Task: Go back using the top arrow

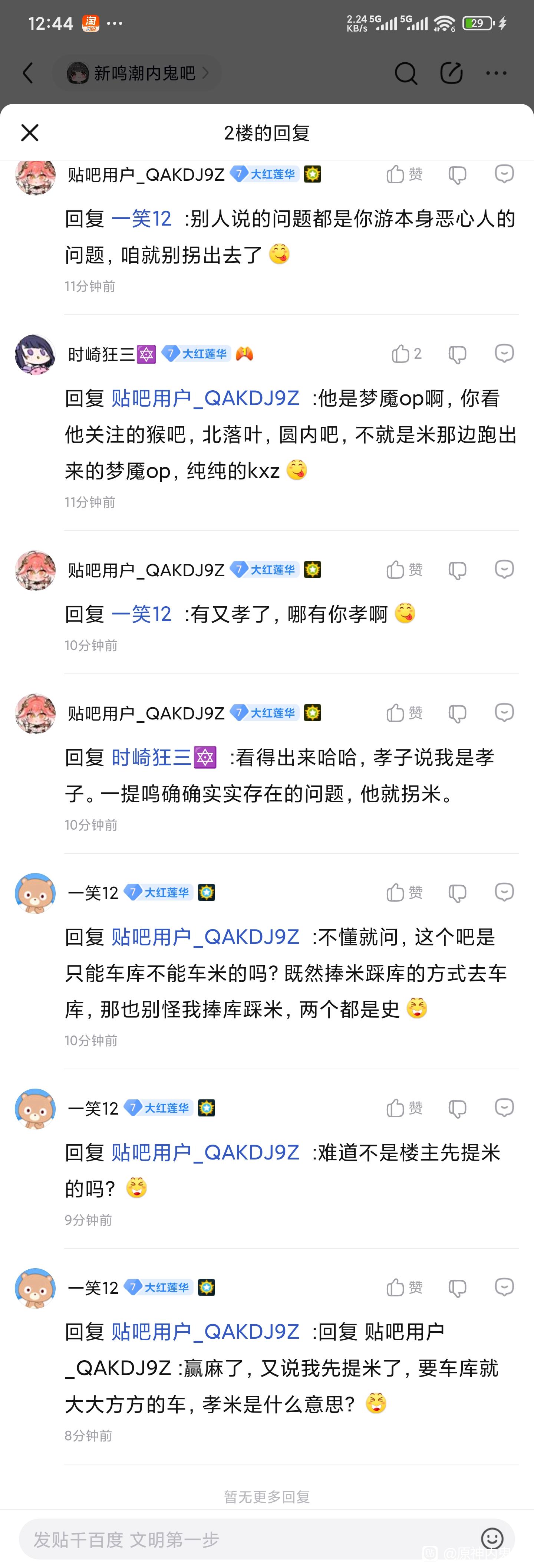Action: (x=28, y=74)
